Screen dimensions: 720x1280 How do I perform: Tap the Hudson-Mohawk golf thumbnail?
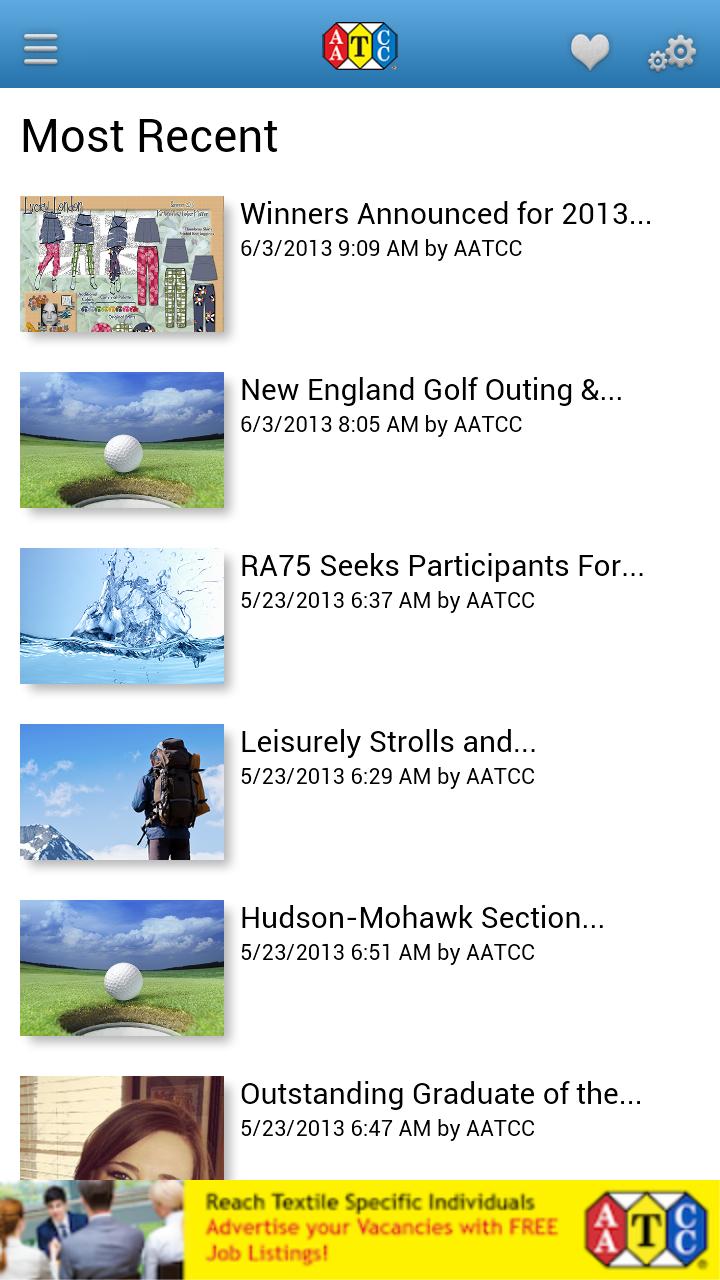121,967
